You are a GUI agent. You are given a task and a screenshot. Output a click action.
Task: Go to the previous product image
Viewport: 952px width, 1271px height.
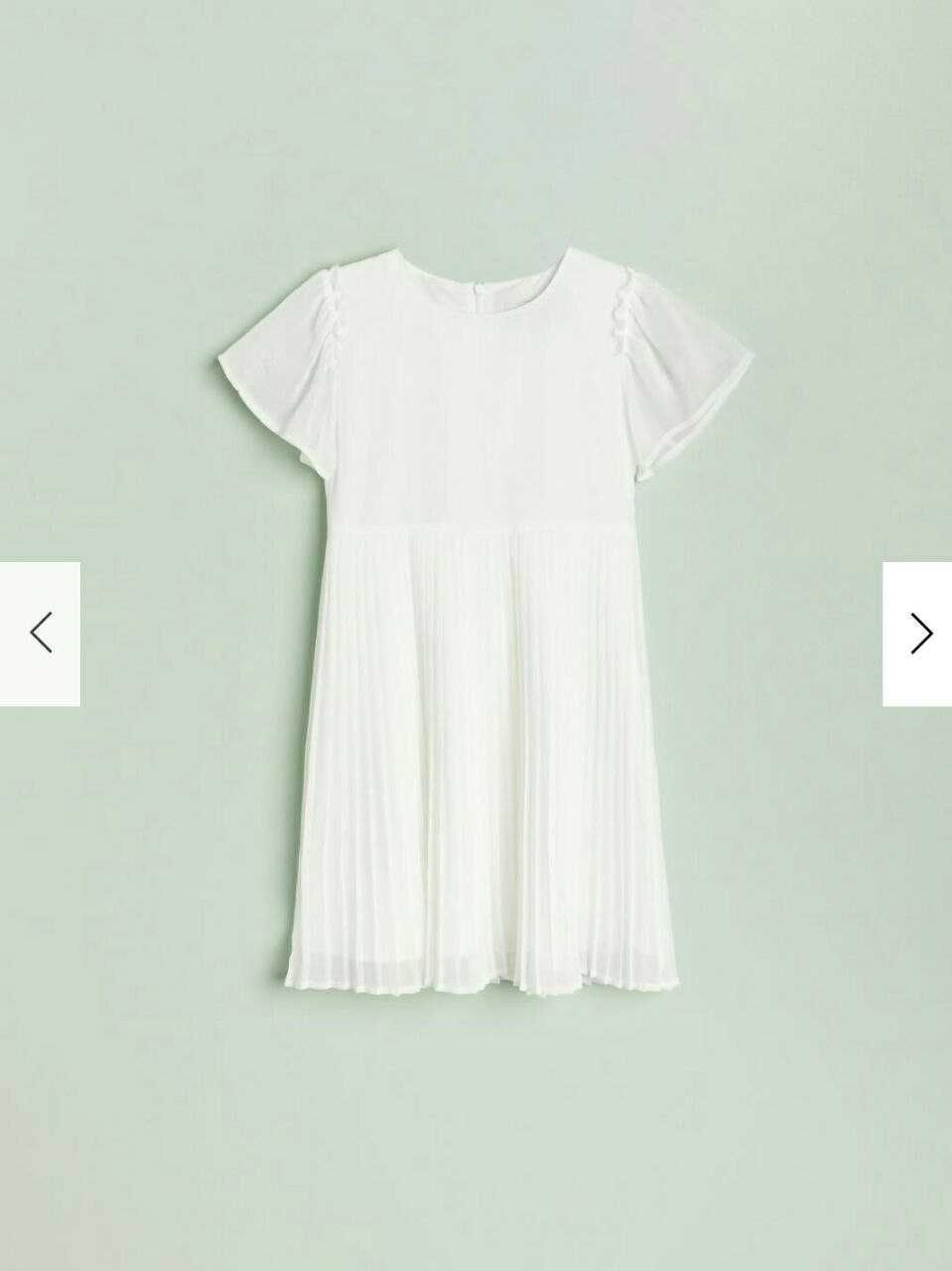coord(40,634)
